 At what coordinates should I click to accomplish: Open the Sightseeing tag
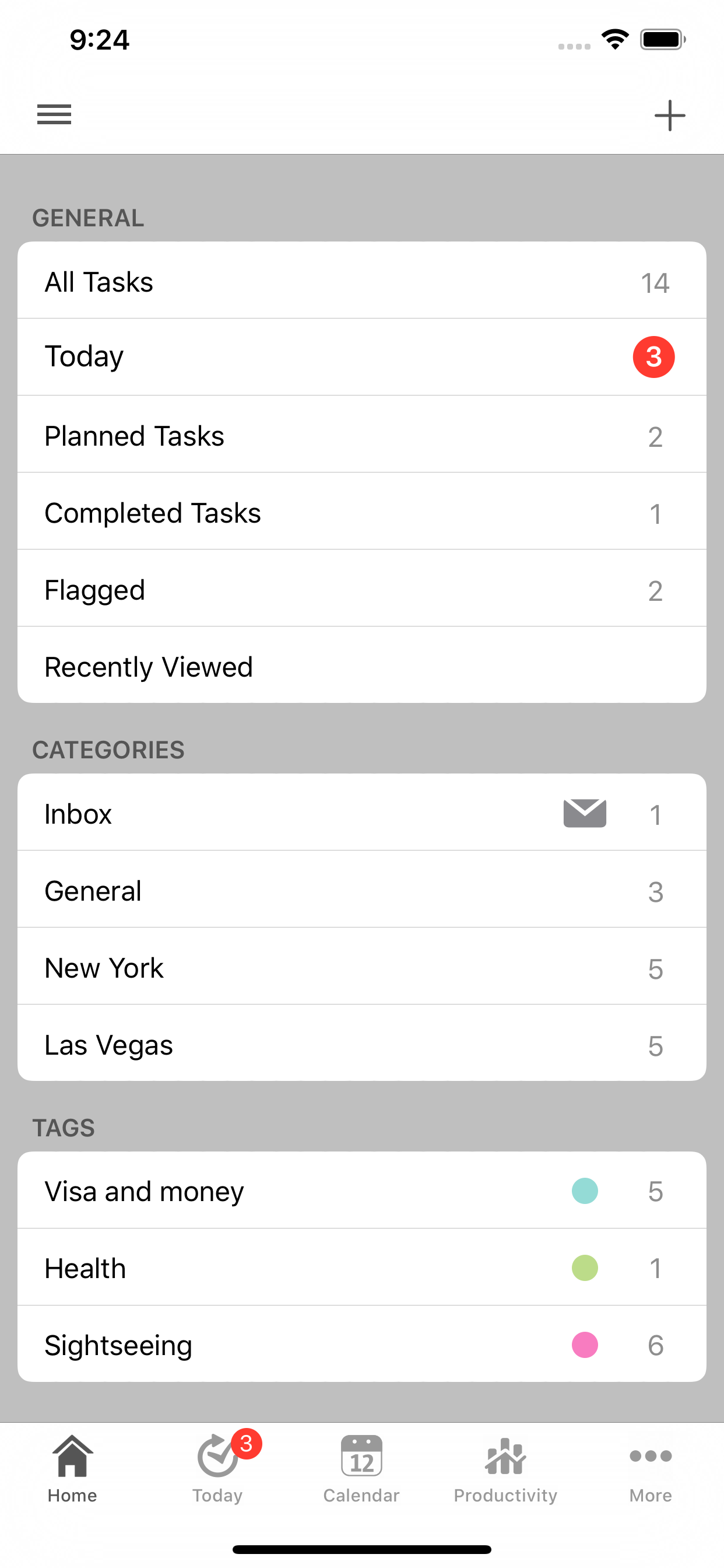pos(361,1345)
